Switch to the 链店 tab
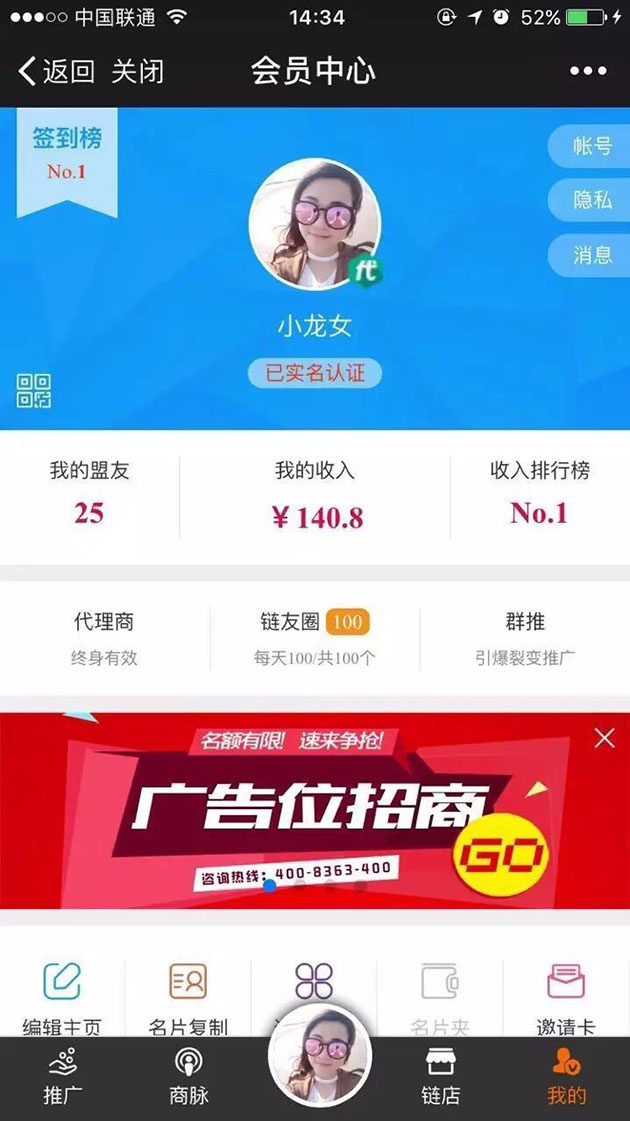The height and width of the screenshot is (1121, 630). coord(440,1076)
